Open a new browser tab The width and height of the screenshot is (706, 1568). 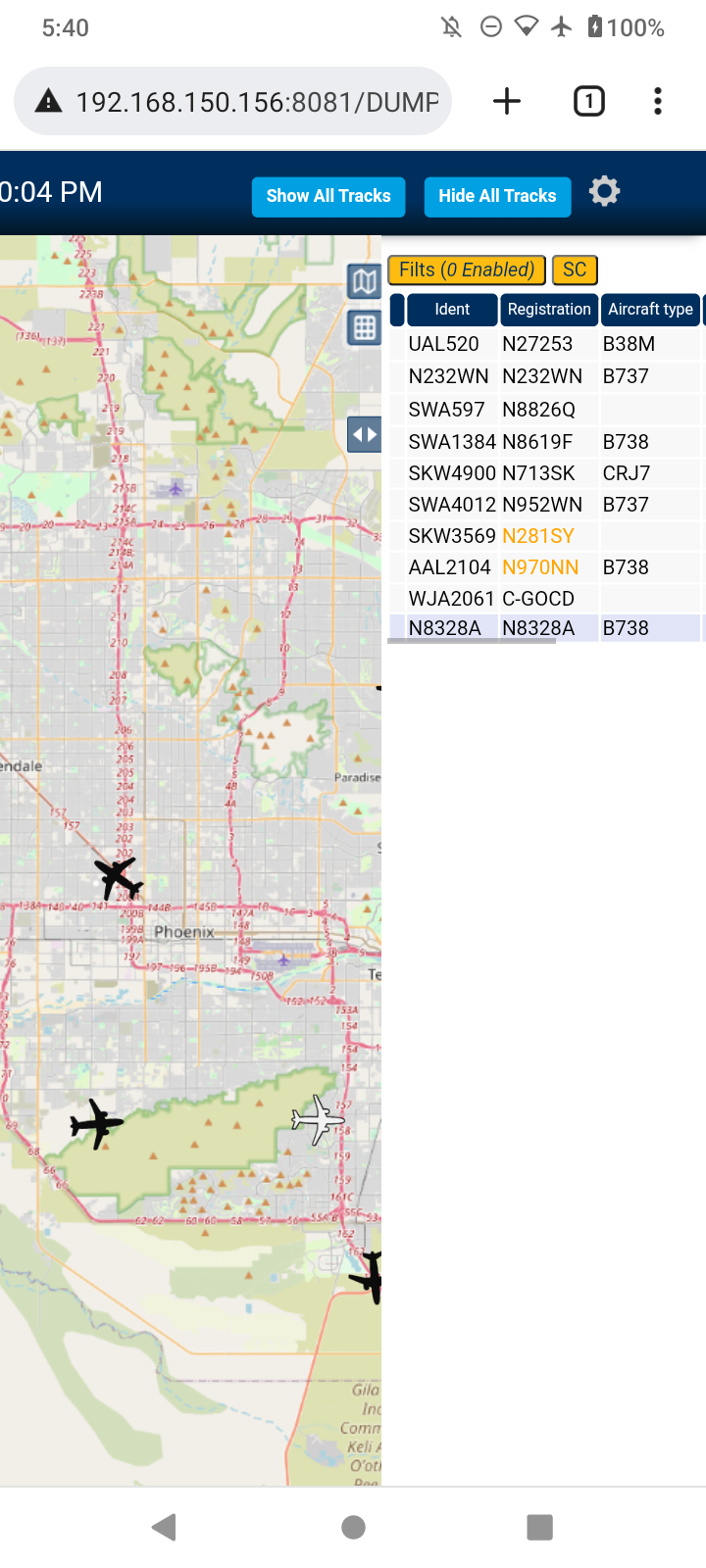[507, 101]
